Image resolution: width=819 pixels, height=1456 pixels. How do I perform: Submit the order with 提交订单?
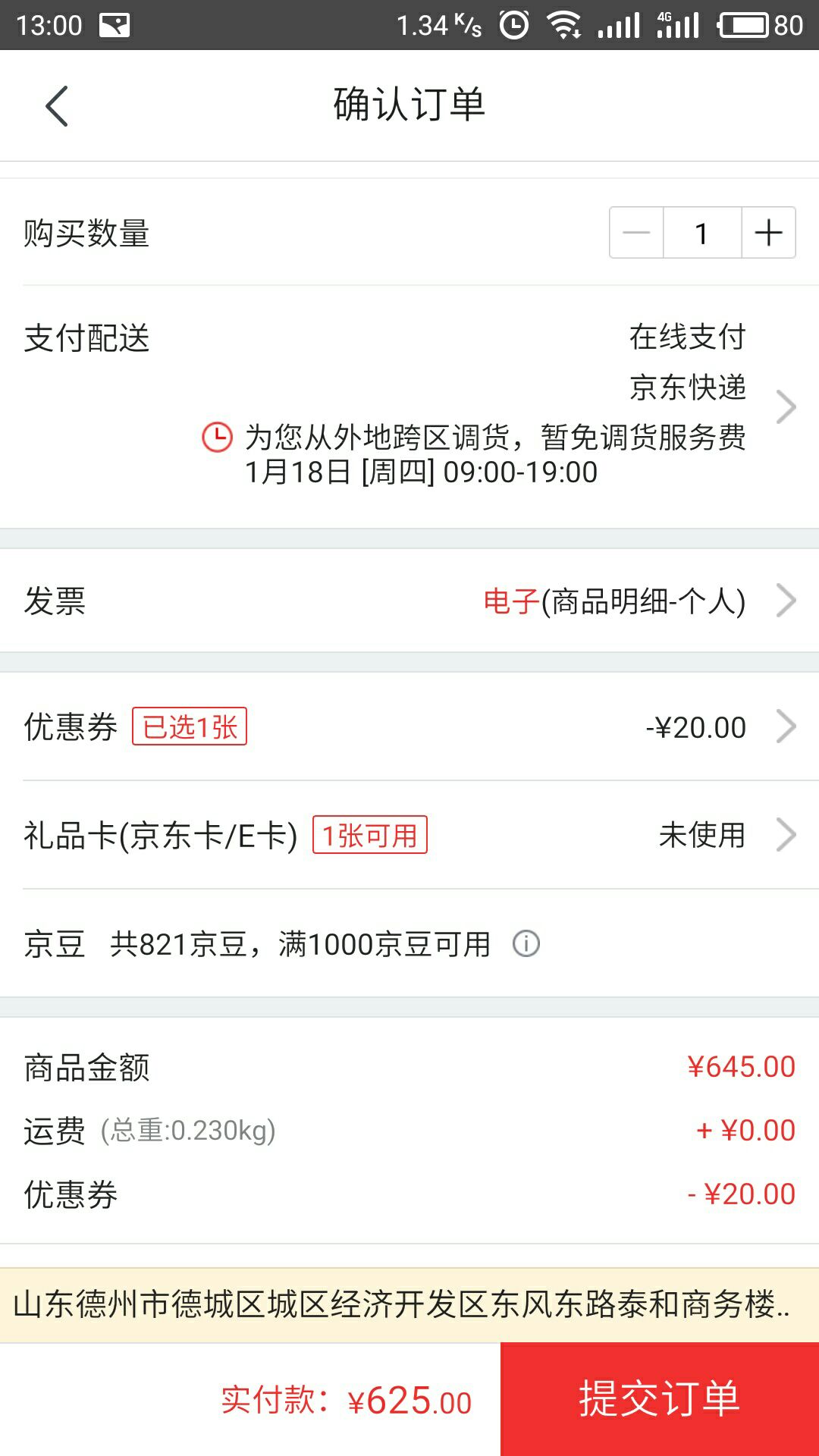pos(660,1399)
